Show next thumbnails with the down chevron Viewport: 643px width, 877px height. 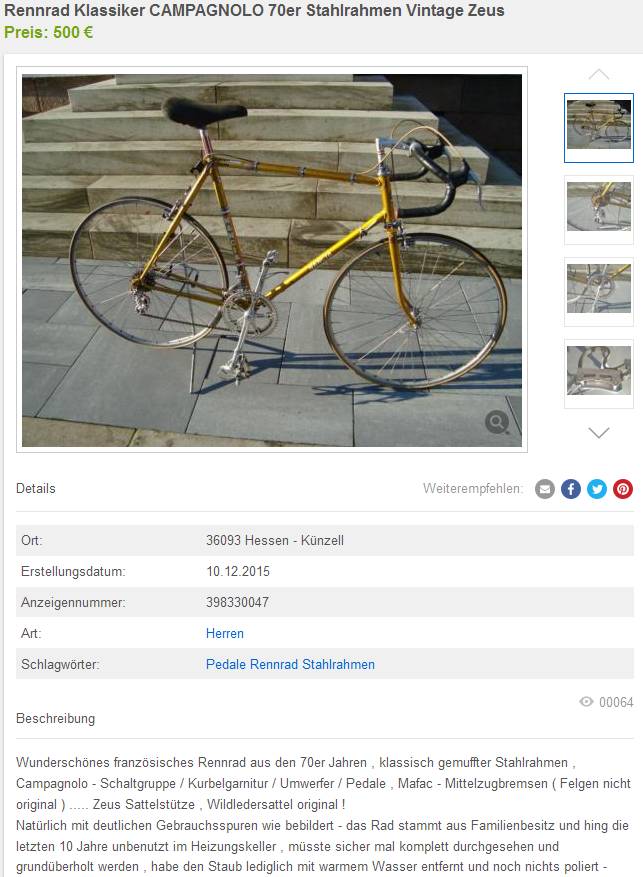point(598,433)
